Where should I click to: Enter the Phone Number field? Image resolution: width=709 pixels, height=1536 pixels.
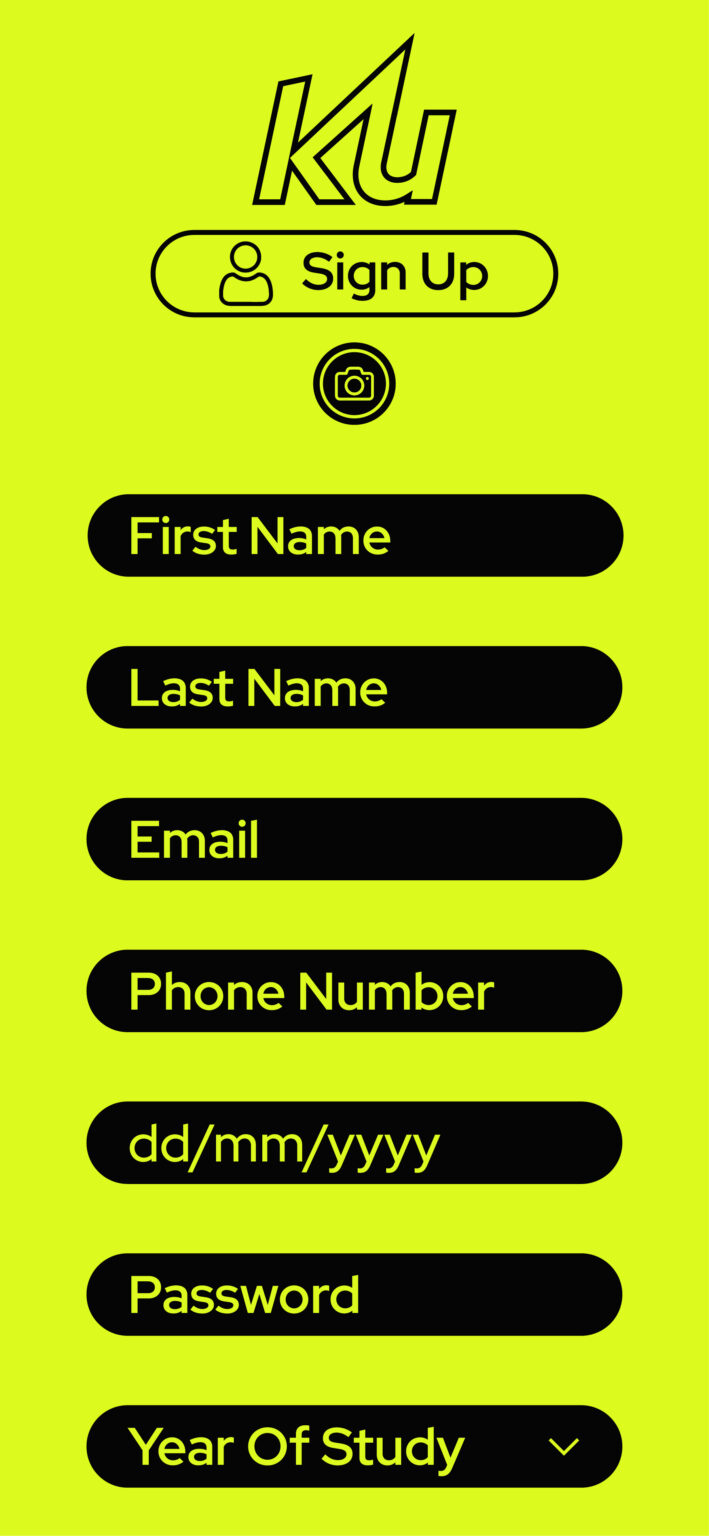pyautogui.click(x=355, y=991)
